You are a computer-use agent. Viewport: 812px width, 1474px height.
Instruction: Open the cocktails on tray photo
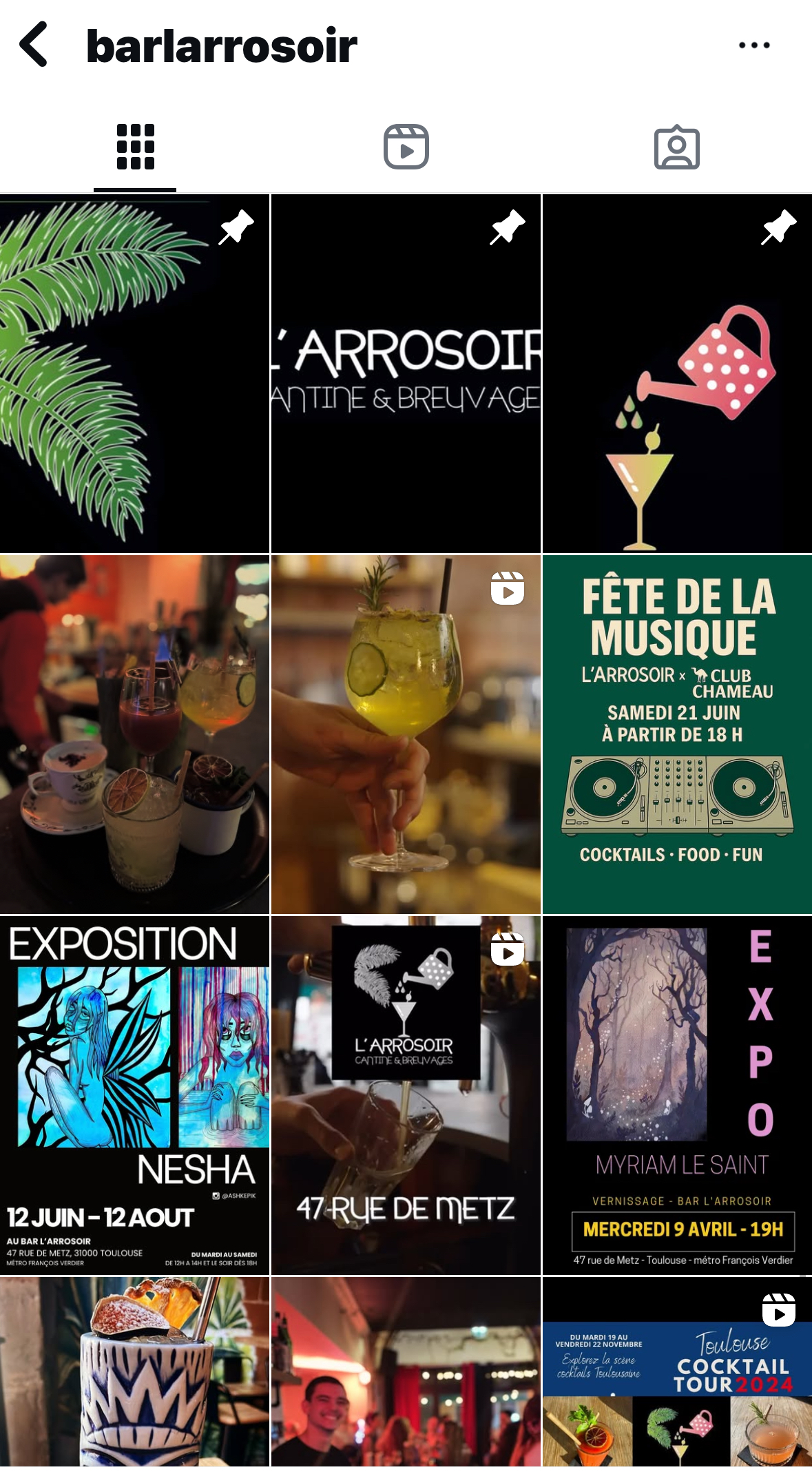[x=134, y=734]
